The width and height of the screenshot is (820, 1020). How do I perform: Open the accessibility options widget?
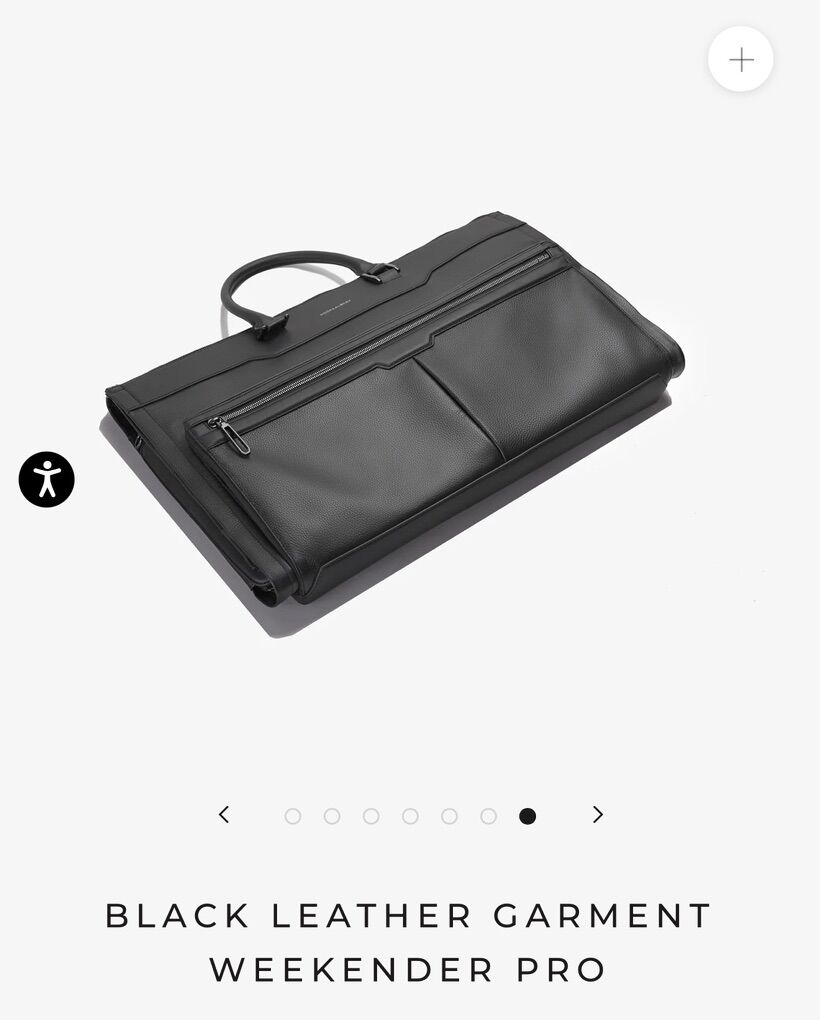click(47, 479)
